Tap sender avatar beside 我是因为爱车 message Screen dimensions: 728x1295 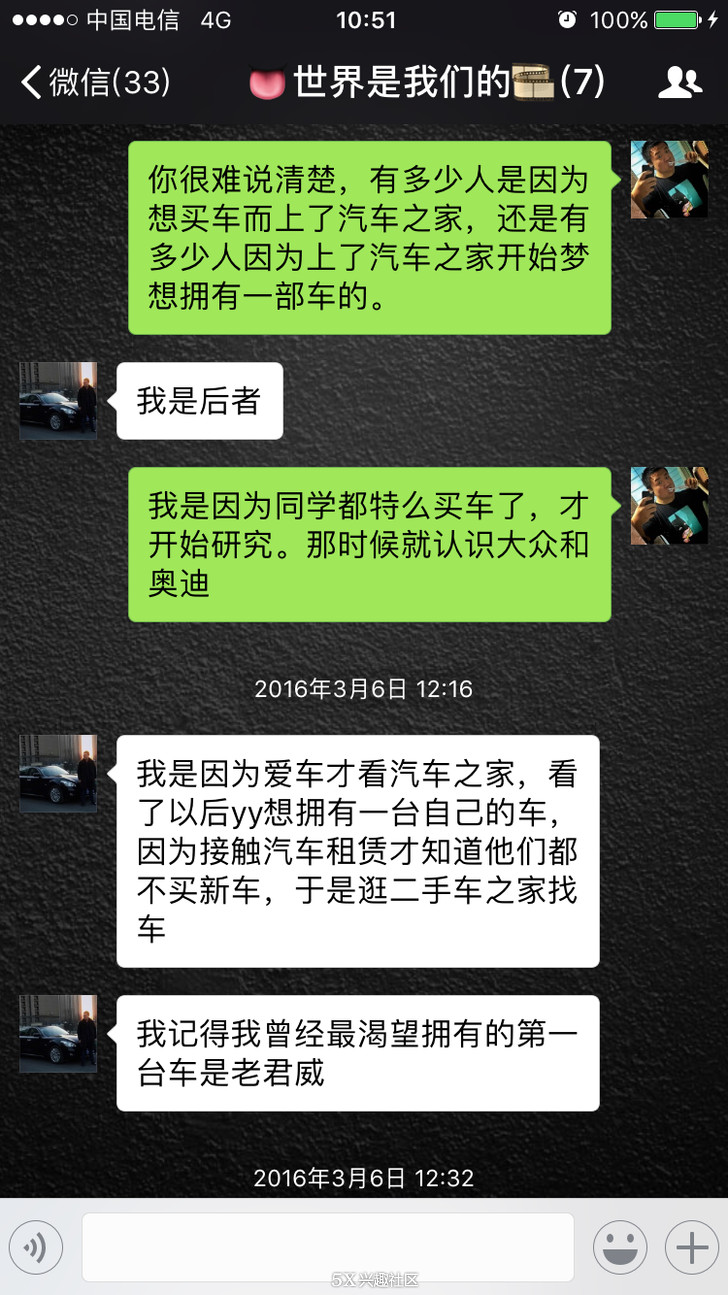point(58,773)
